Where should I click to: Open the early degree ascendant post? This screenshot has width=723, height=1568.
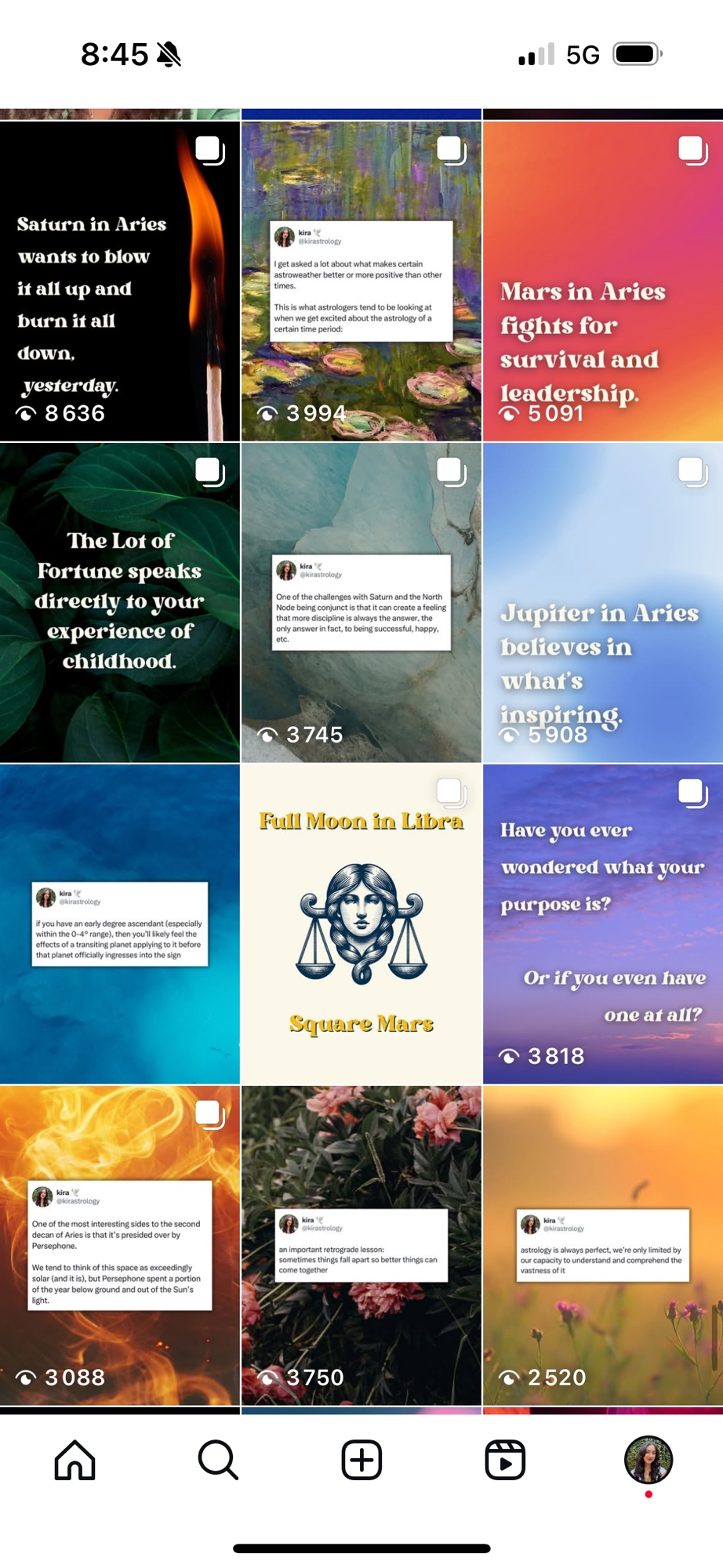click(119, 924)
